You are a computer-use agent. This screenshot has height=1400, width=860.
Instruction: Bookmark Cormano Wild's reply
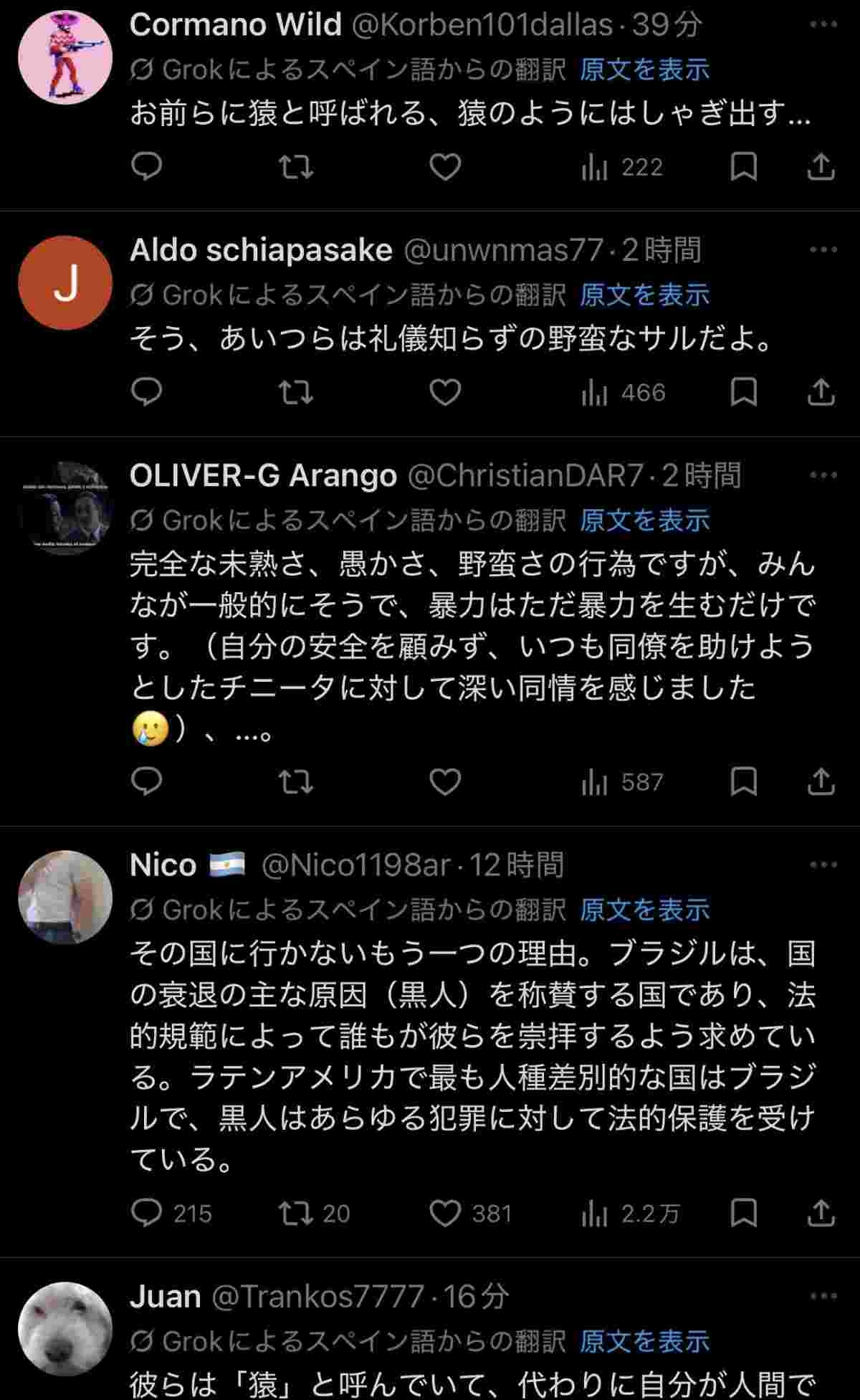click(743, 167)
